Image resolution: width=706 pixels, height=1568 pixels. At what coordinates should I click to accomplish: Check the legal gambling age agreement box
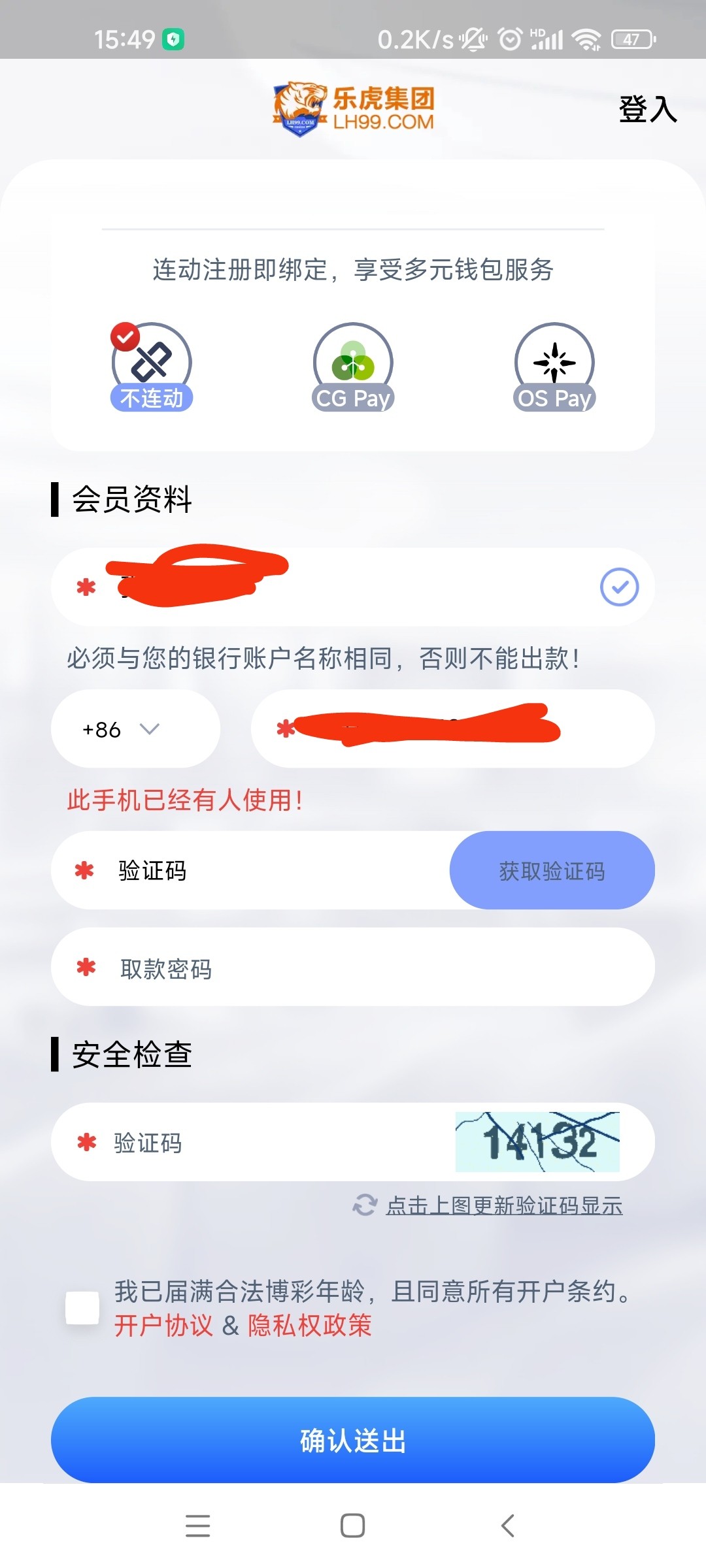(82, 1308)
